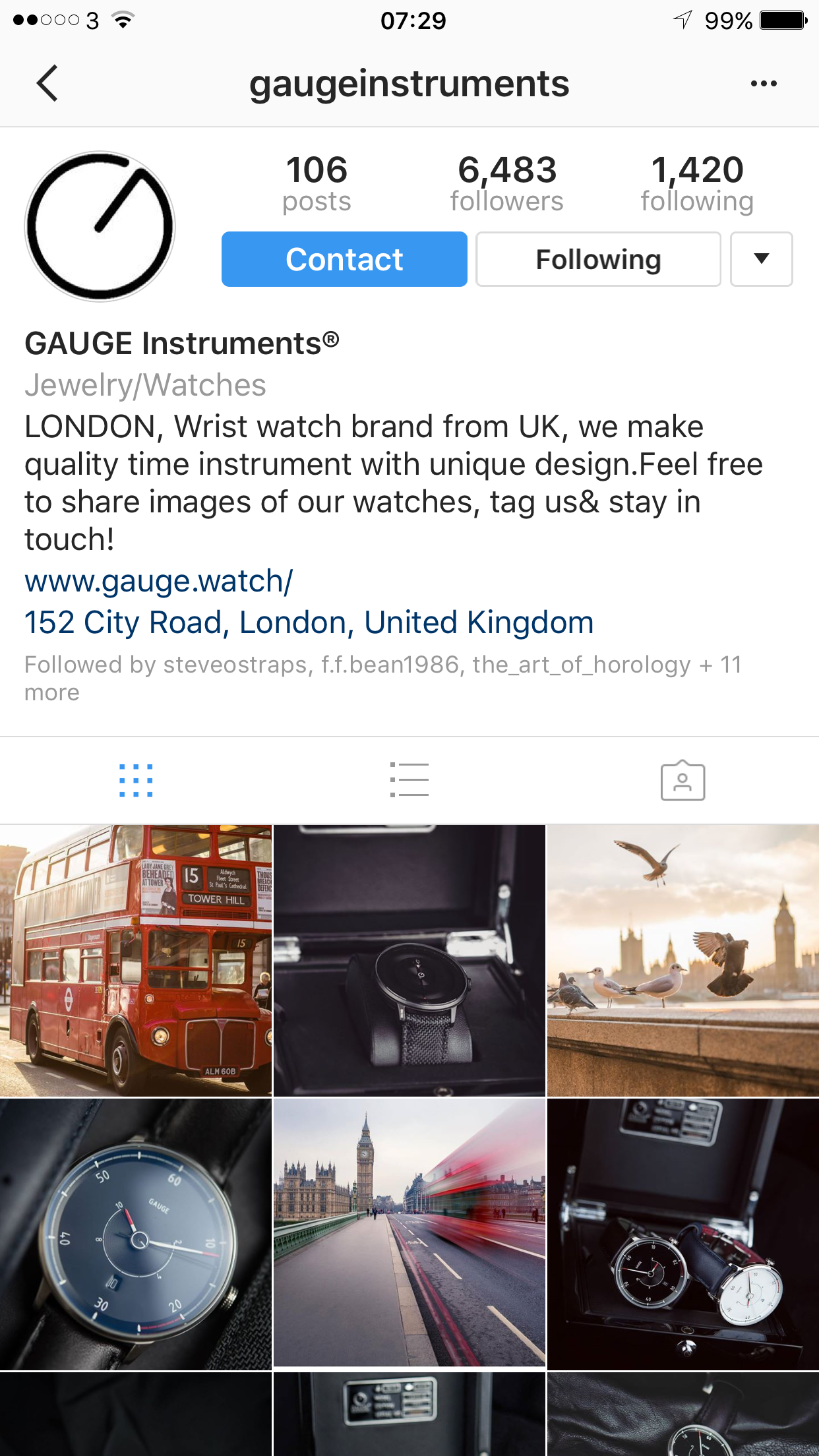The height and width of the screenshot is (1456, 819).
Task: Open the two watches in box post
Action: click(x=682, y=1233)
